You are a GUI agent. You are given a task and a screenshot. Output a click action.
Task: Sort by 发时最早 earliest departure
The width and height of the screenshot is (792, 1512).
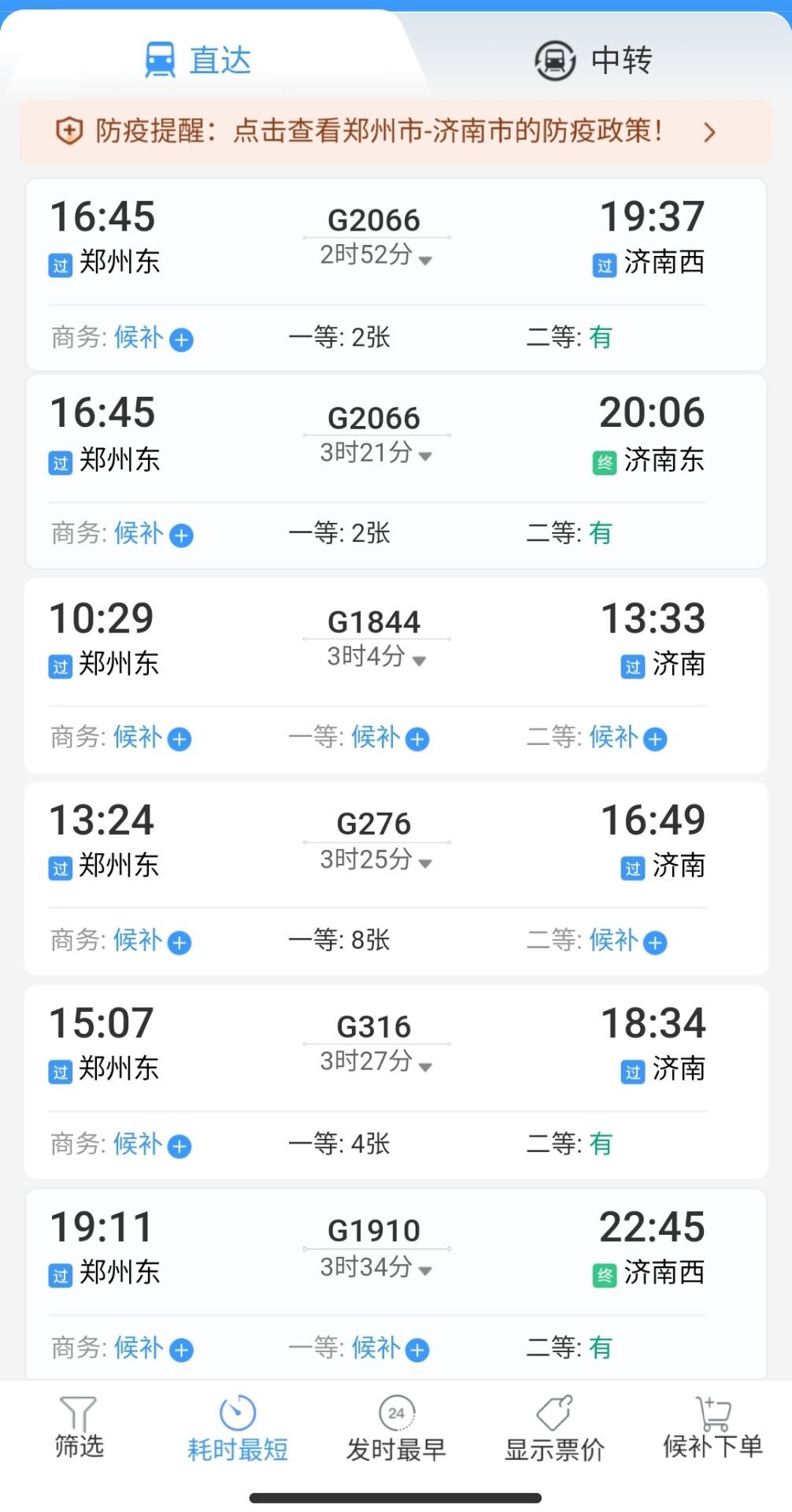(x=396, y=1427)
